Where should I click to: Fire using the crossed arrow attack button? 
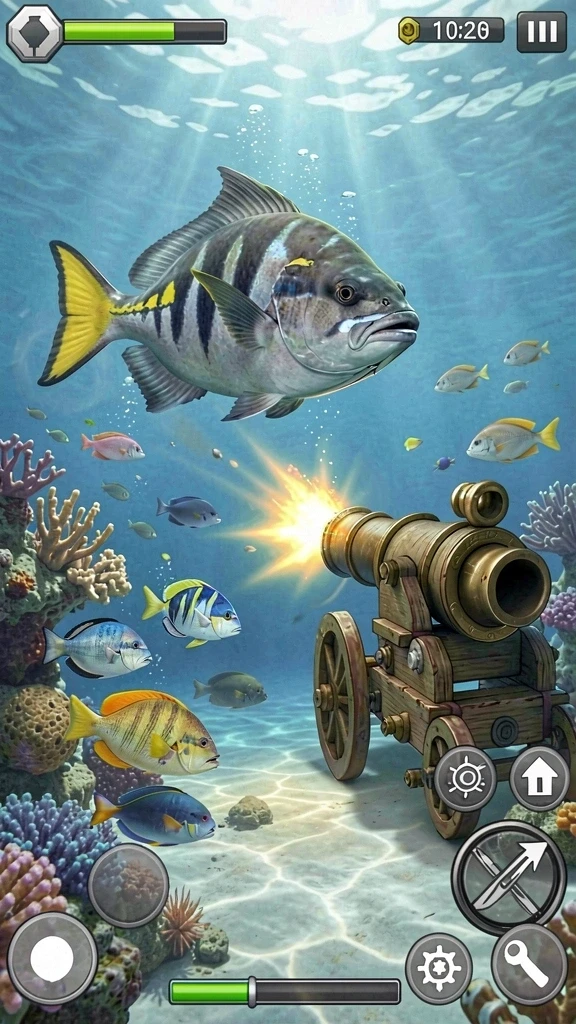click(509, 877)
